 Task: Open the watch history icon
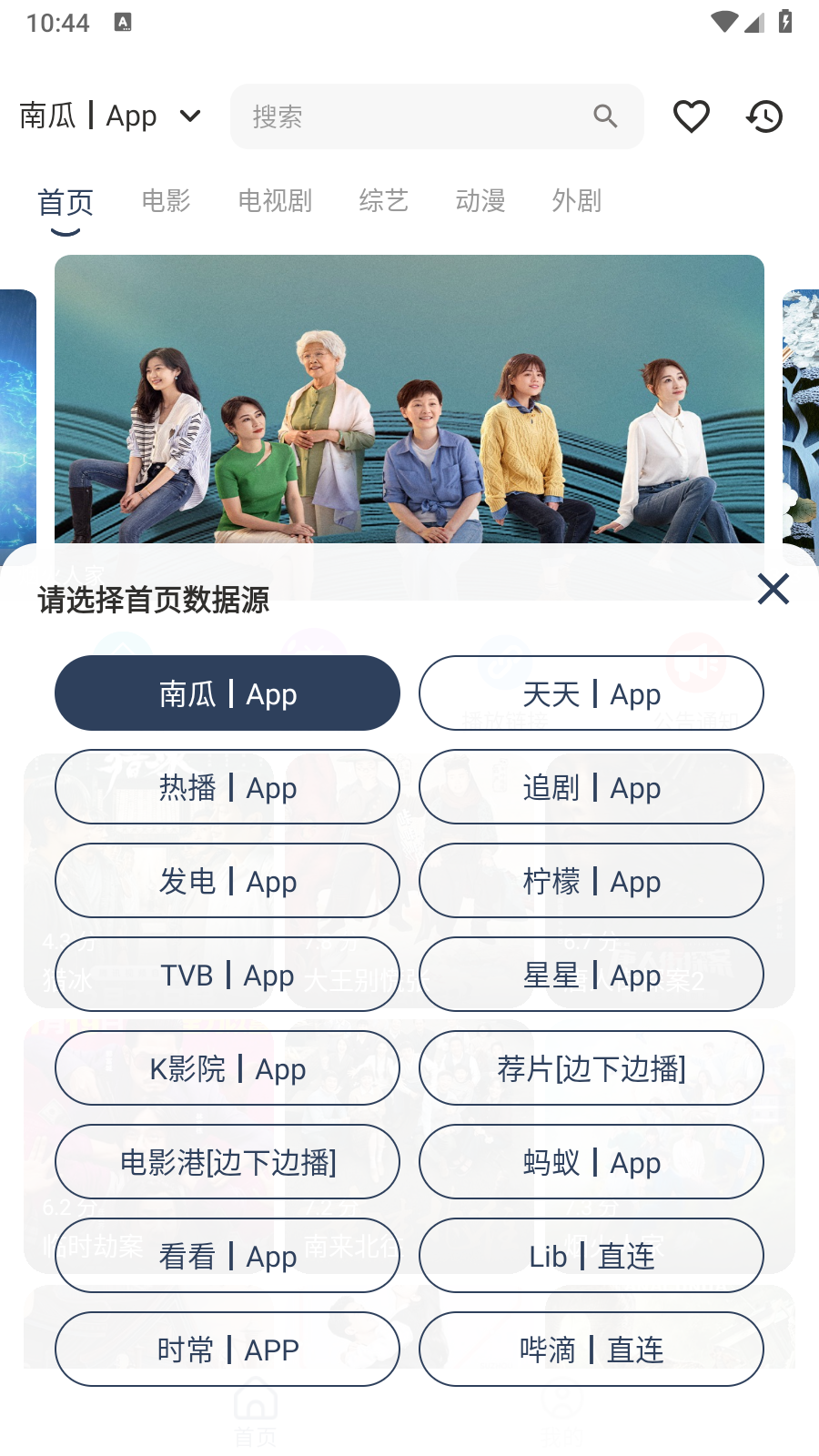(x=764, y=116)
